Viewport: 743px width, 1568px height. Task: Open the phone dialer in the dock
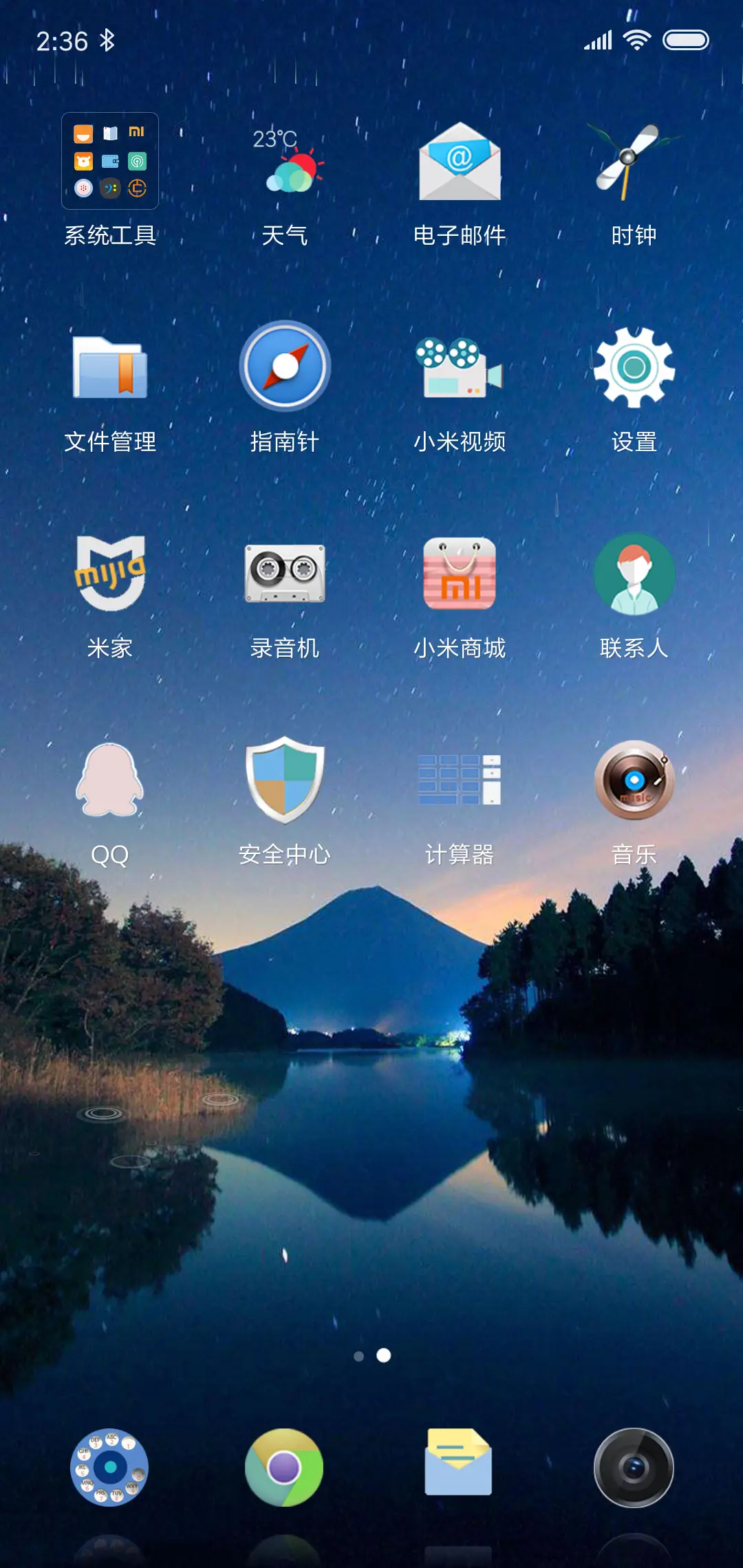coord(110,1467)
